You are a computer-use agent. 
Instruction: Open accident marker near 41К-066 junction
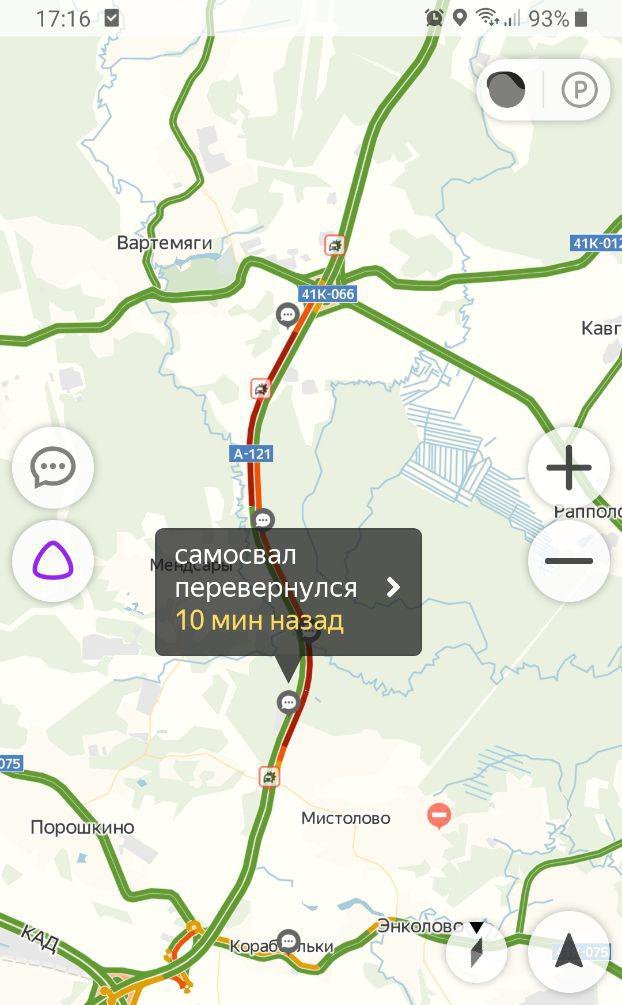pyautogui.click(x=336, y=244)
